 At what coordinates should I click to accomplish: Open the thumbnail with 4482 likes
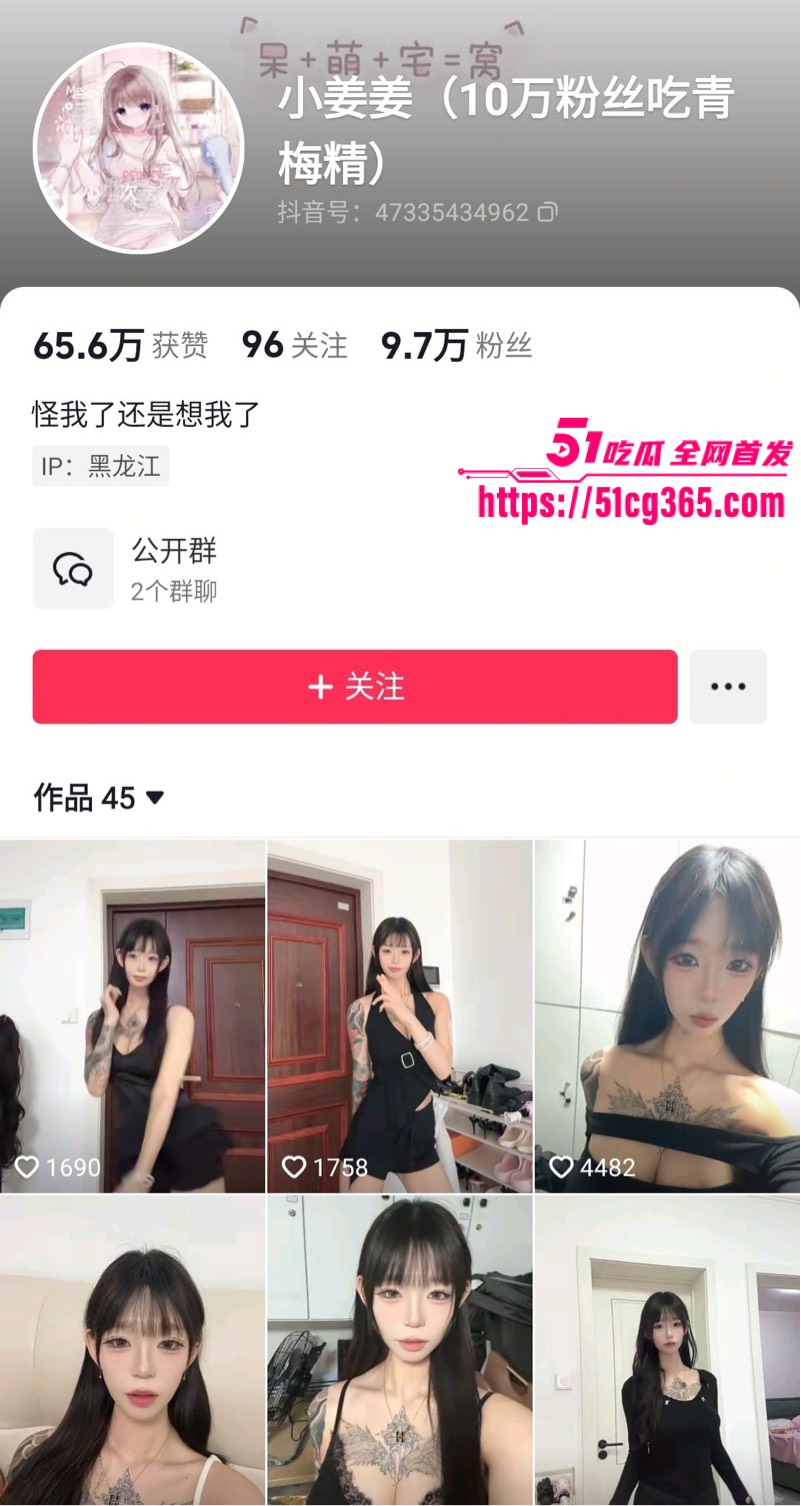pyautogui.click(x=667, y=1010)
